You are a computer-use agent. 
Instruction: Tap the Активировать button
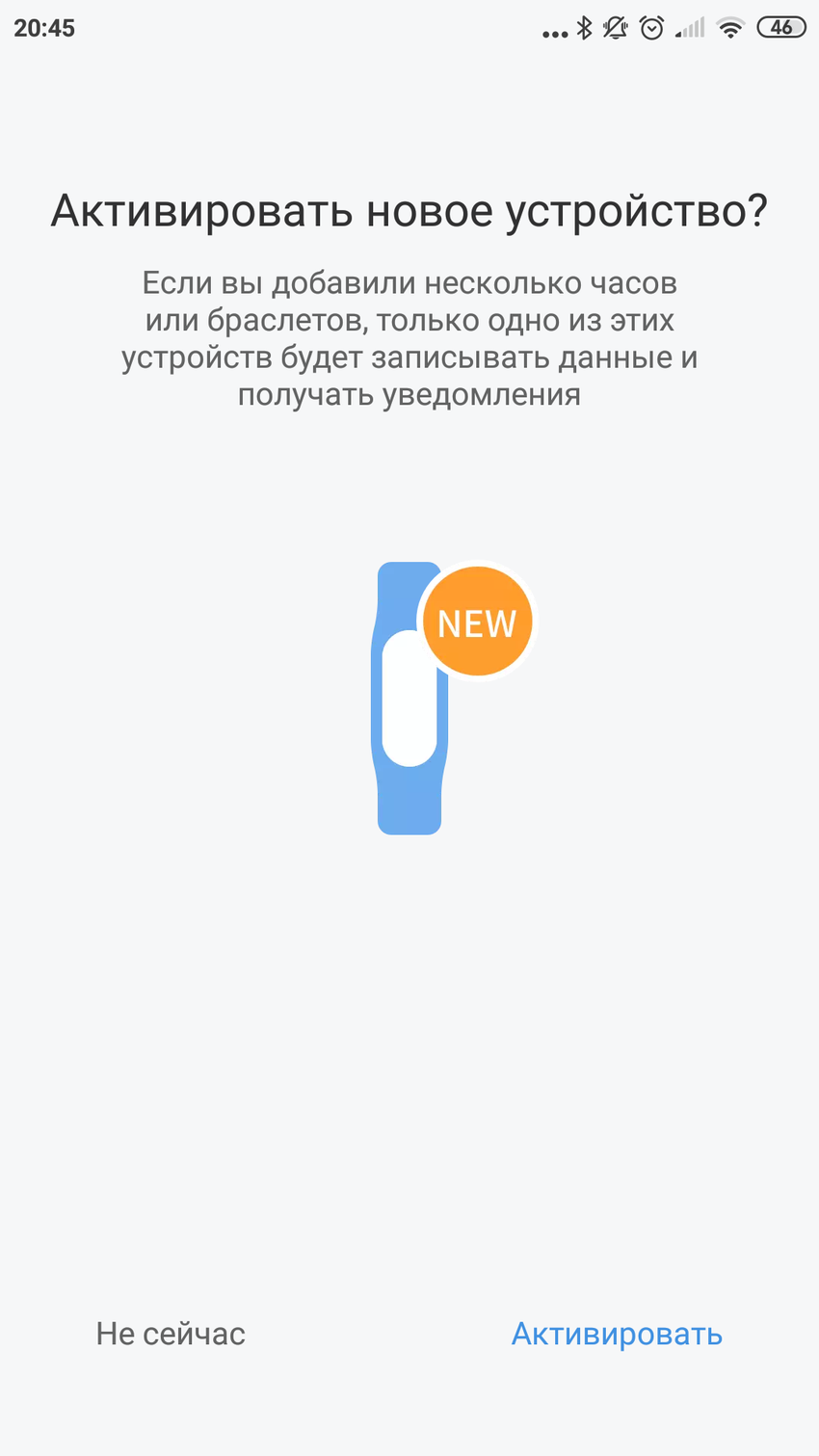coord(617,1334)
